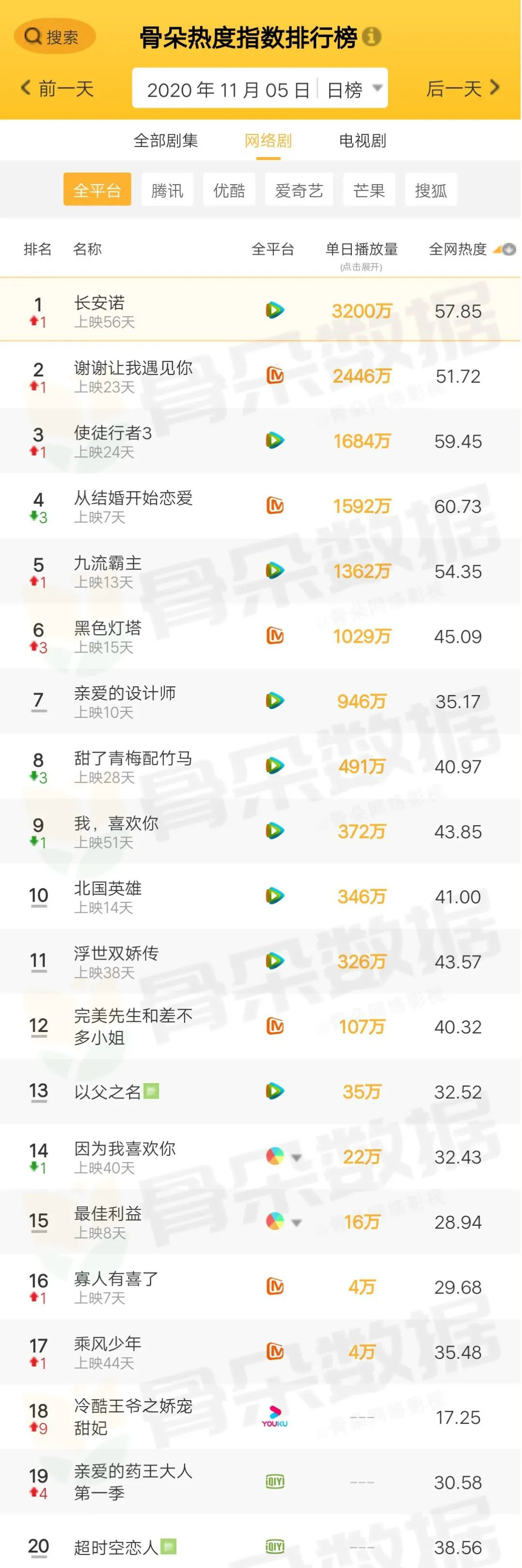Tap the 搜索 search button
522x1568 pixels.
(54, 37)
